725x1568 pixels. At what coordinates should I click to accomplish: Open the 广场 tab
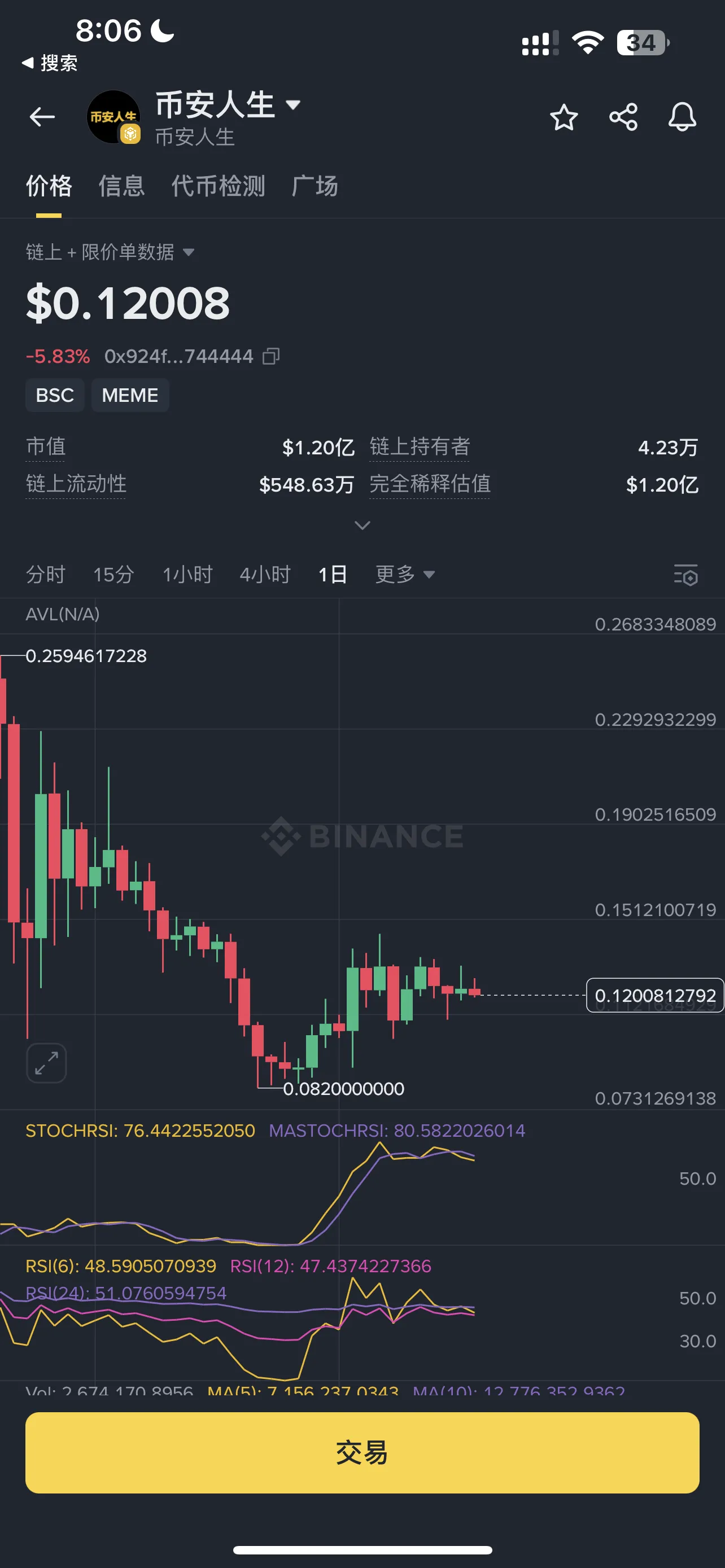(314, 186)
